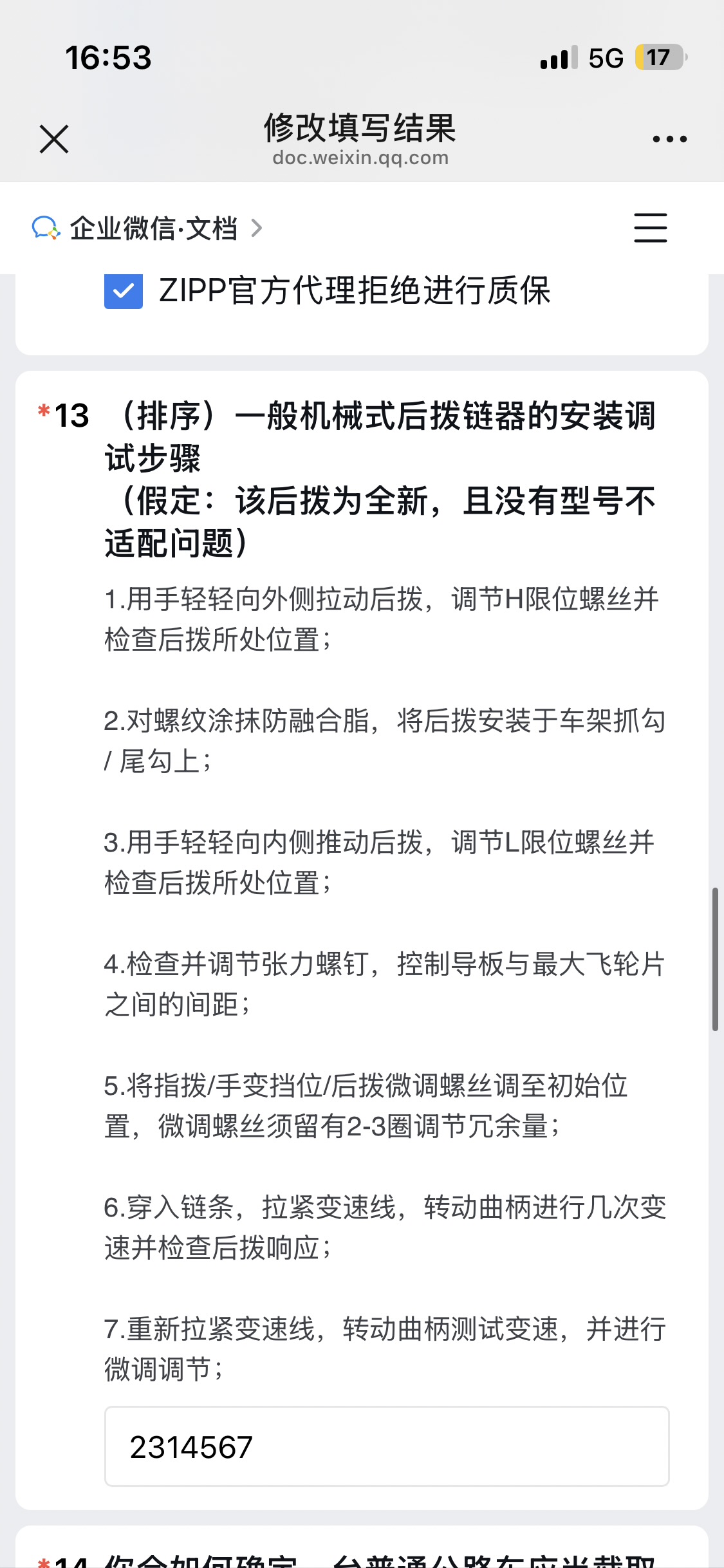Edit the answer field containing 2314567
Viewport: 724px width, 1568px height.
(386, 1447)
